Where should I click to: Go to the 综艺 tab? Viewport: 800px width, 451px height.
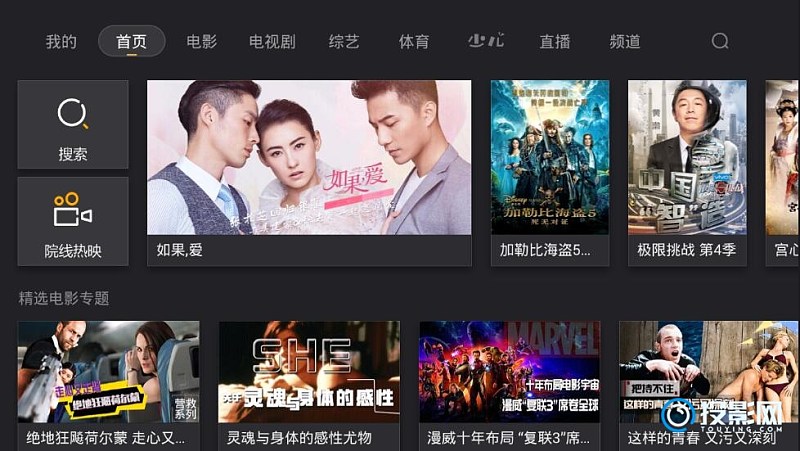344,41
